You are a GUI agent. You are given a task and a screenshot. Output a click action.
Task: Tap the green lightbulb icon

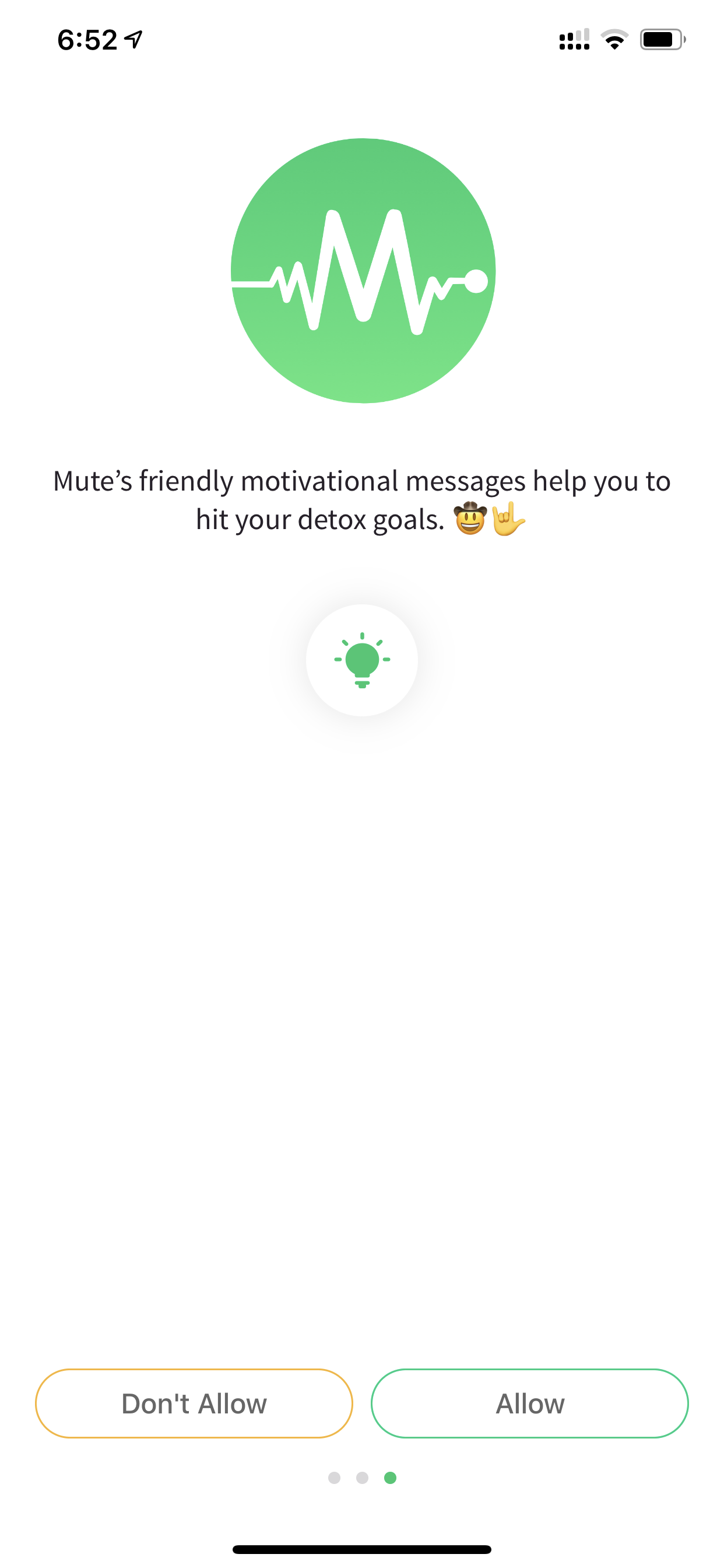tap(362, 660)
